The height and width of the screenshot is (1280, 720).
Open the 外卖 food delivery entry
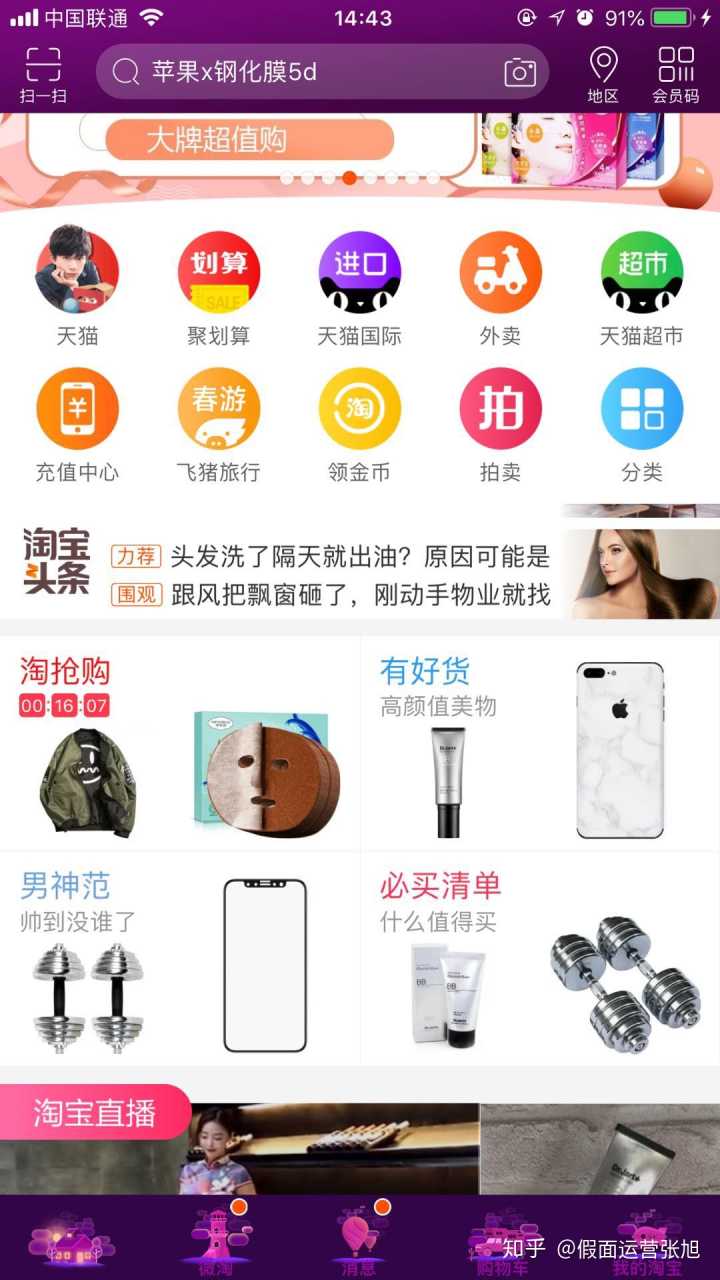point(500,285)
